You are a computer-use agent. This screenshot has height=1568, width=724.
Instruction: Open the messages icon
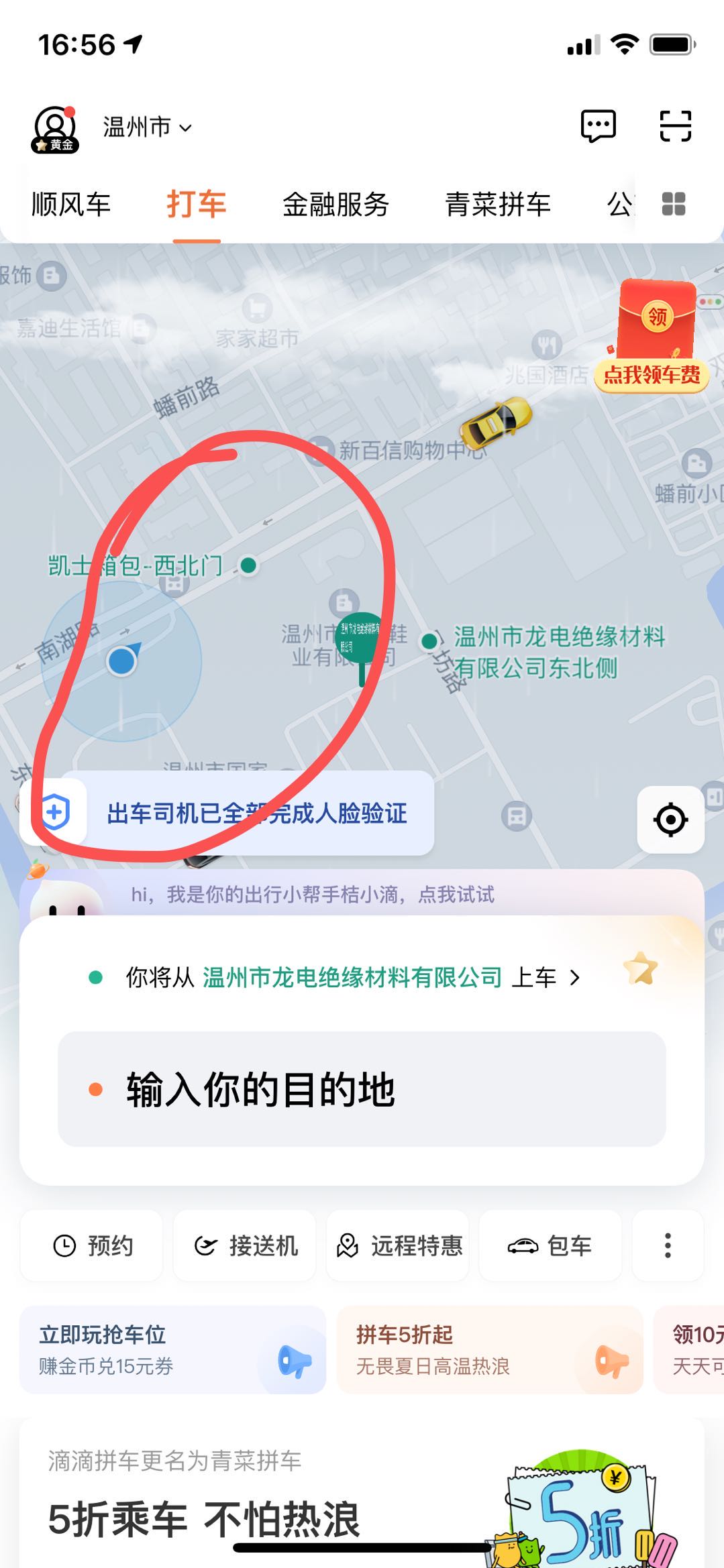tap(597, 126)
